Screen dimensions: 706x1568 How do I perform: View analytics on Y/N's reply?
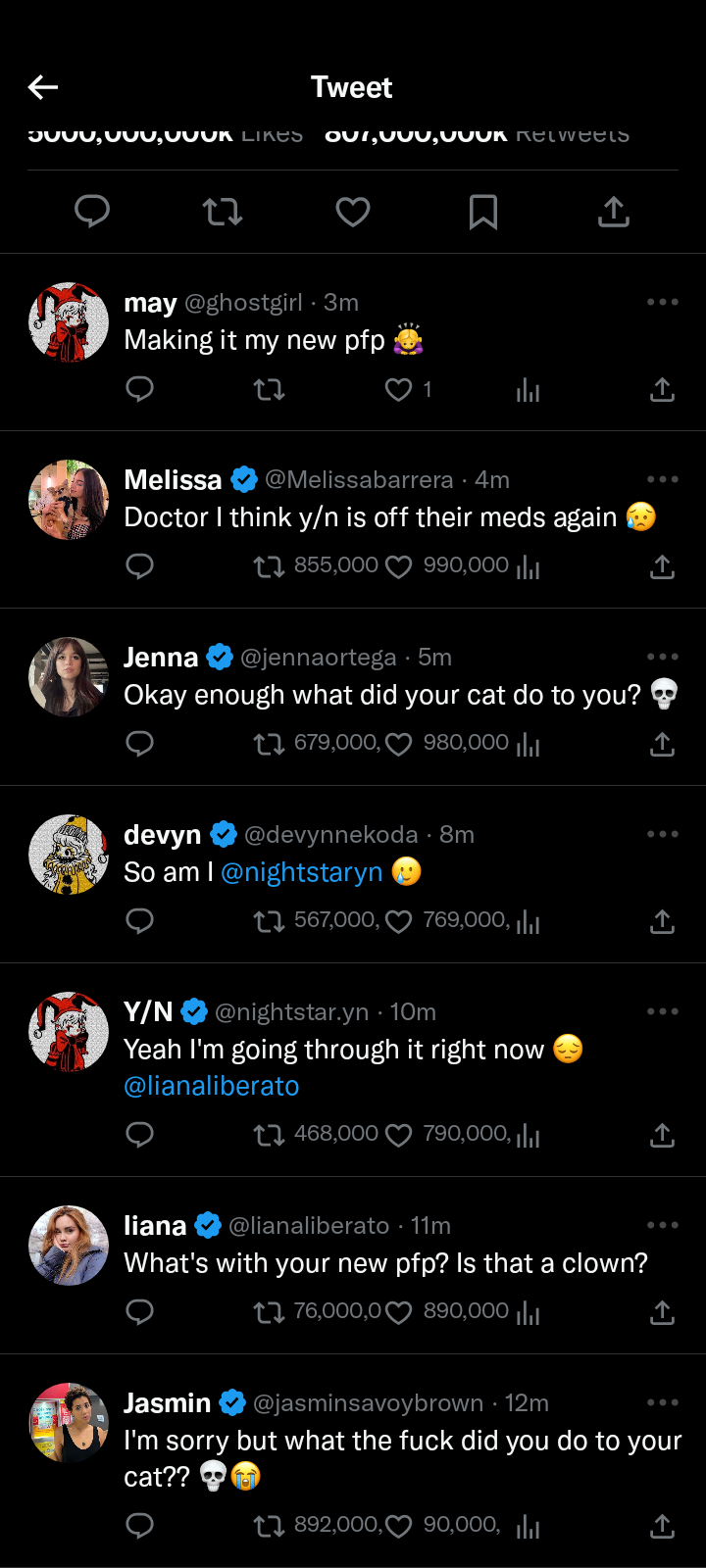(x=529, y=1136)
